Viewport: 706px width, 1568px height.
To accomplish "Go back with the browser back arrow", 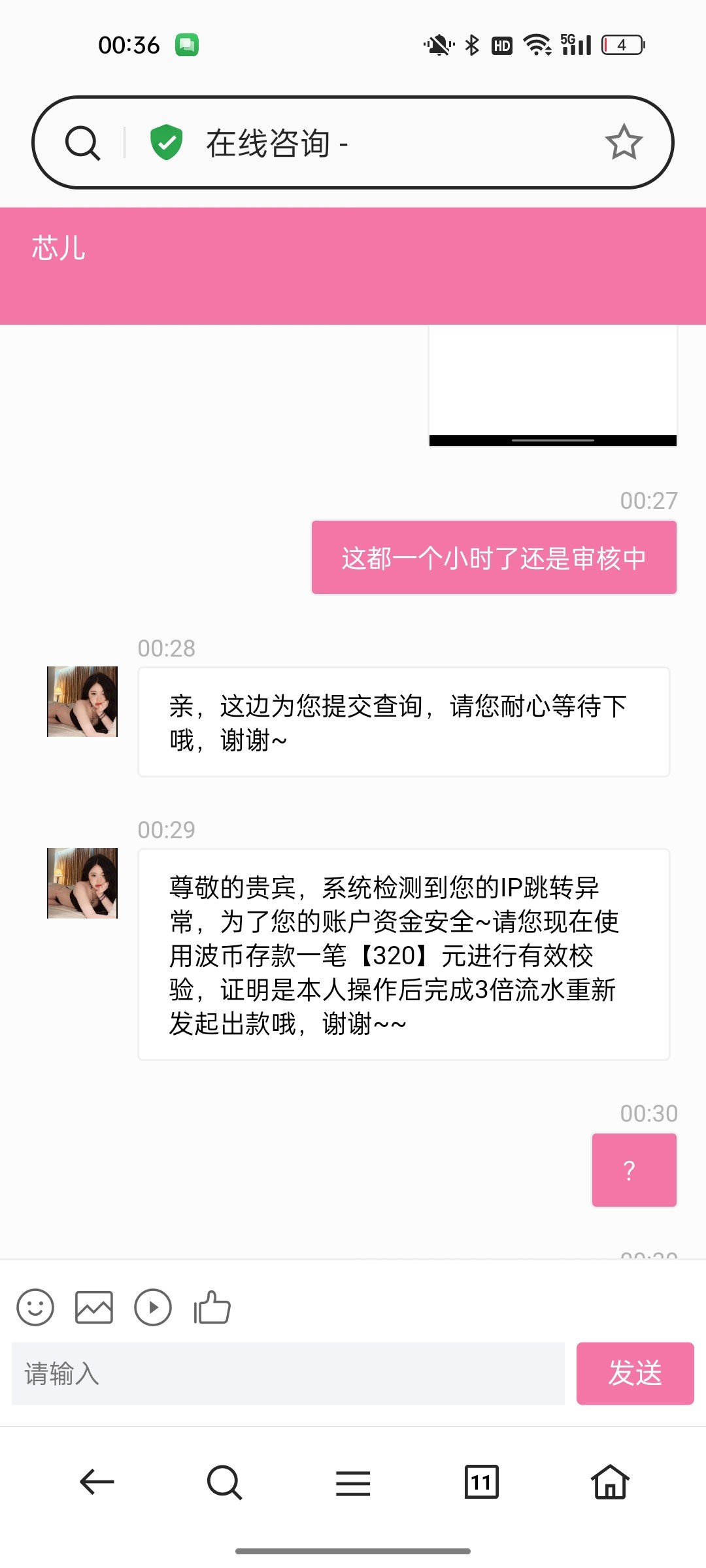I will [97, 1482].
